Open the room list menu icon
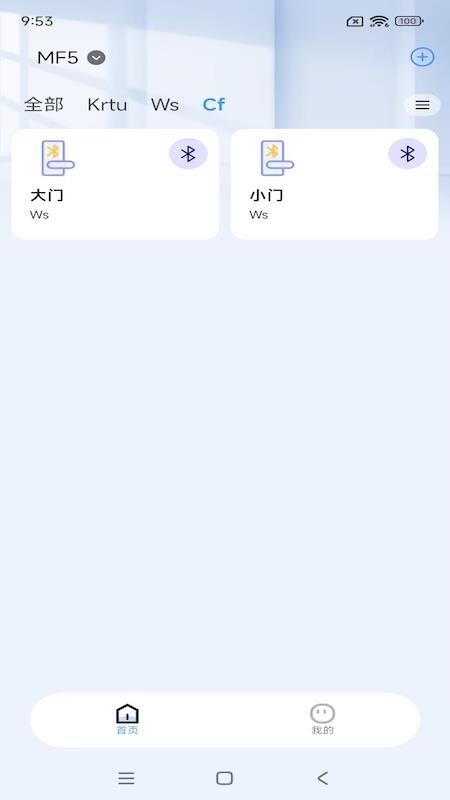Screen dimensions: 450x800 point(422,105)
